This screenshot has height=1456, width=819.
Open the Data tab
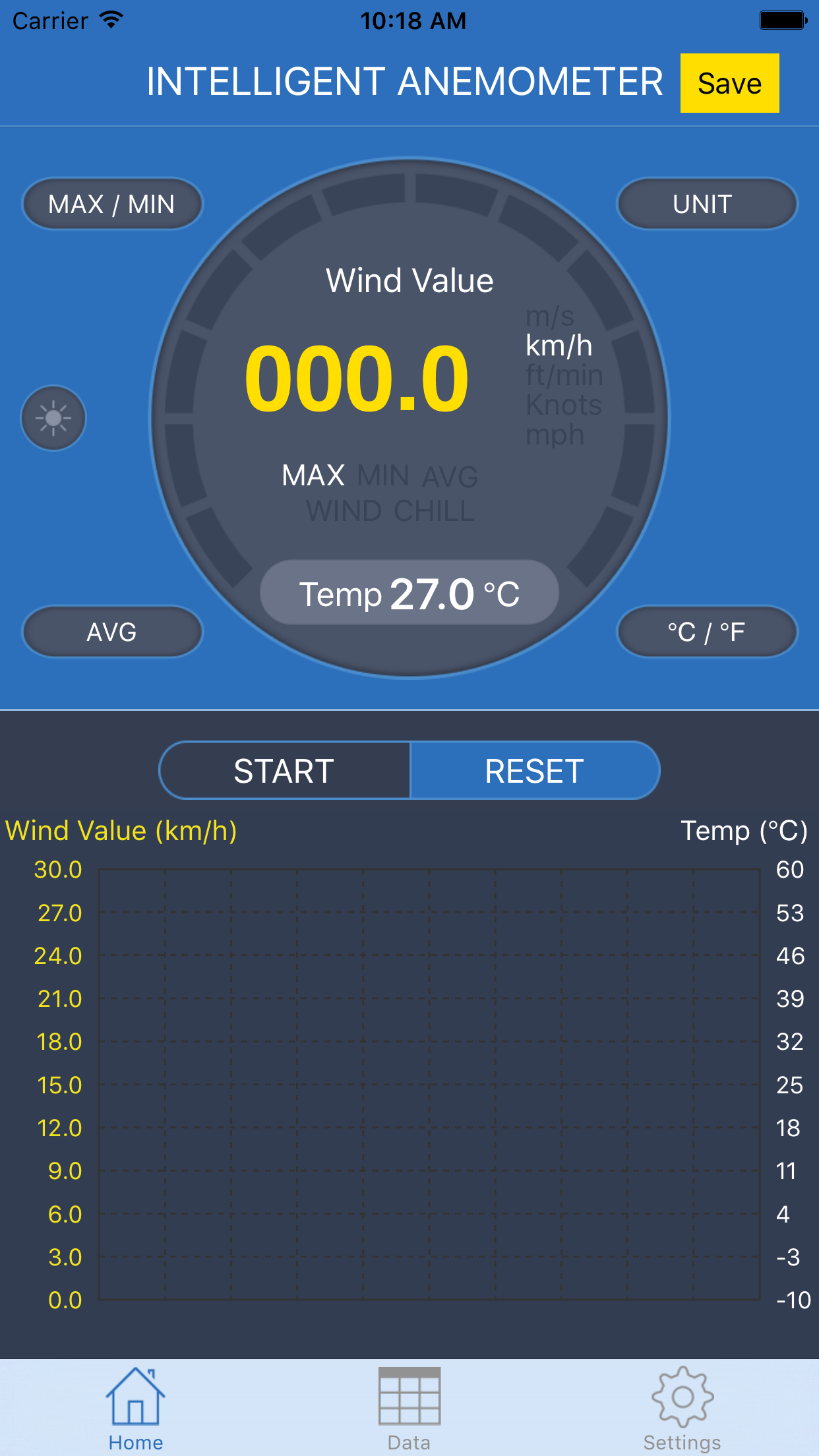pyautogui.click(x=409, y=1409)
